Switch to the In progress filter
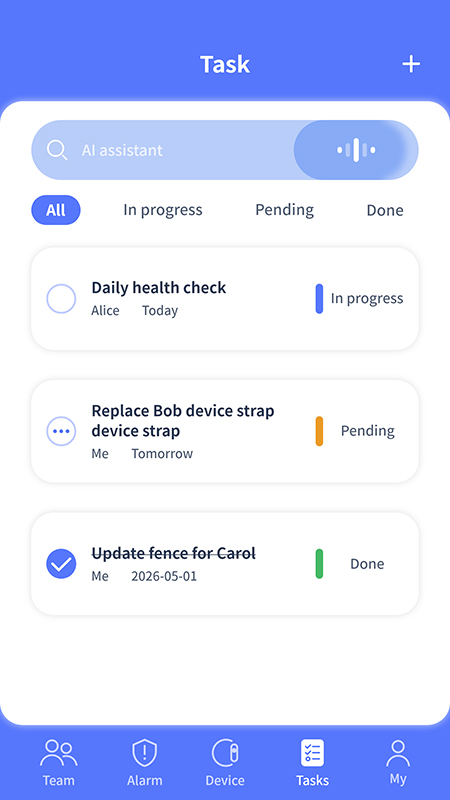 [163, 210]
